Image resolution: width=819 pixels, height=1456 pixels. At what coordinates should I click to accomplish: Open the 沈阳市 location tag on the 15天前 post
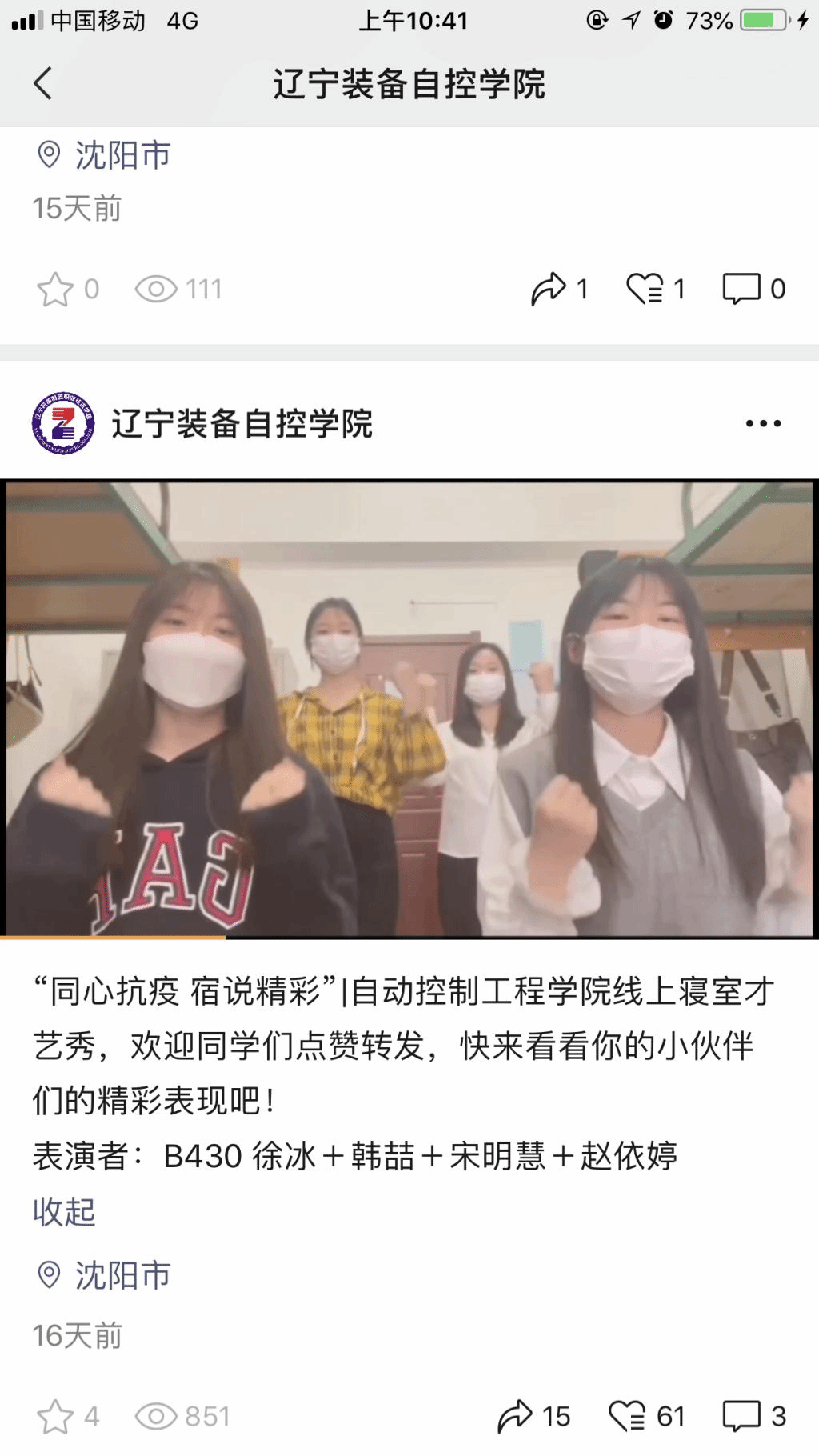[x=122, y=155]
